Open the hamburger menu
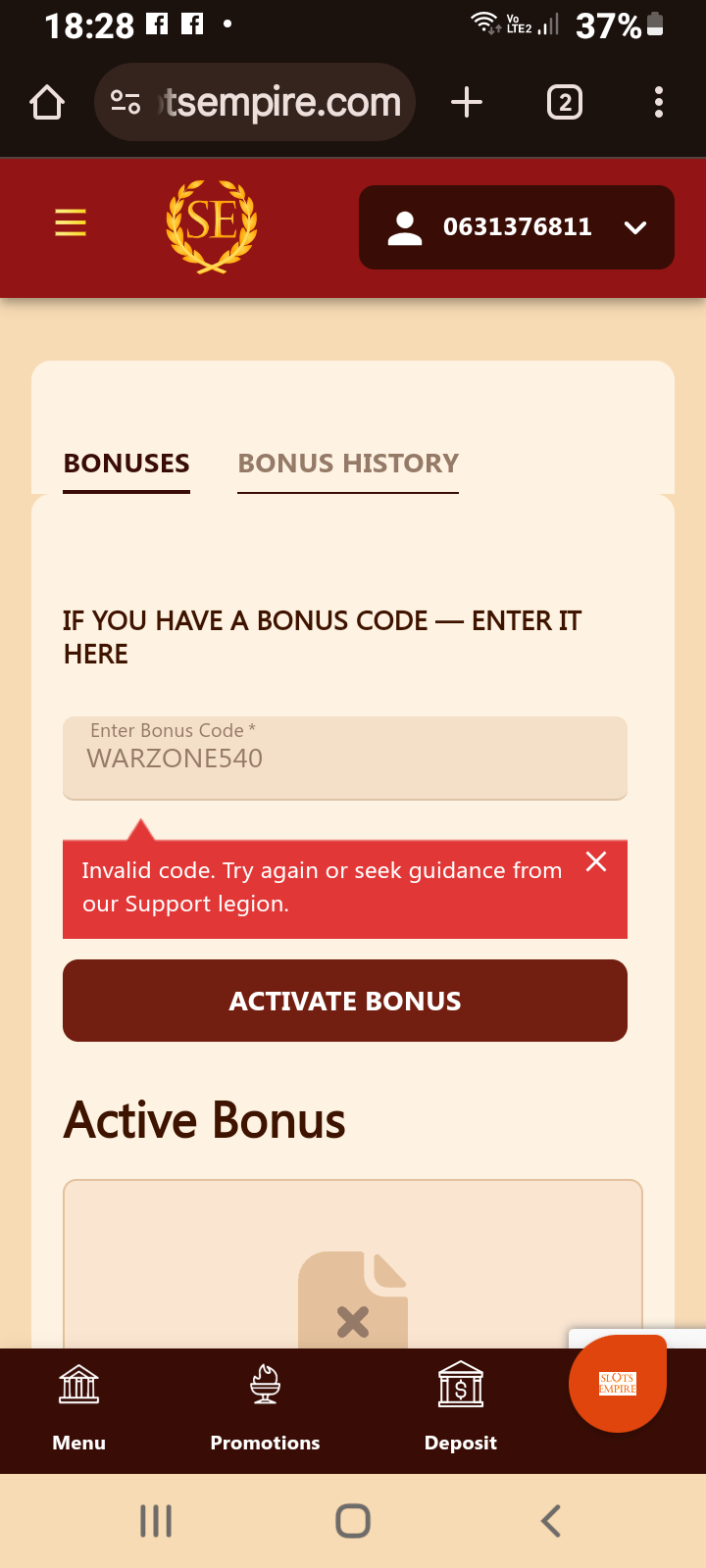This screenshot has width=706, height=1568. click(x=71, y=223)
